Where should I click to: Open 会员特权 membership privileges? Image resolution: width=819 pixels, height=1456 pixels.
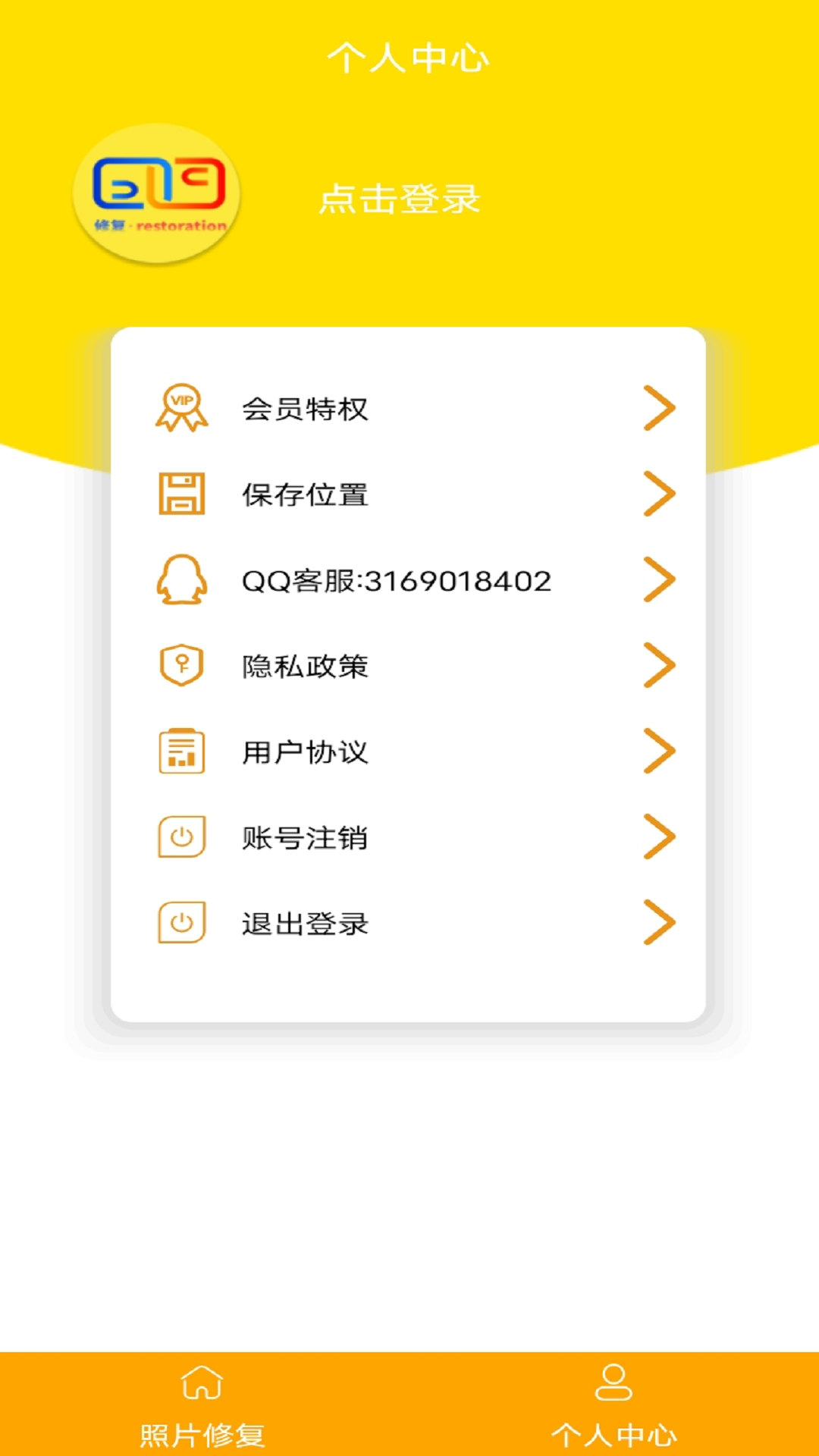pyautogui.click(x=409, y=409)
